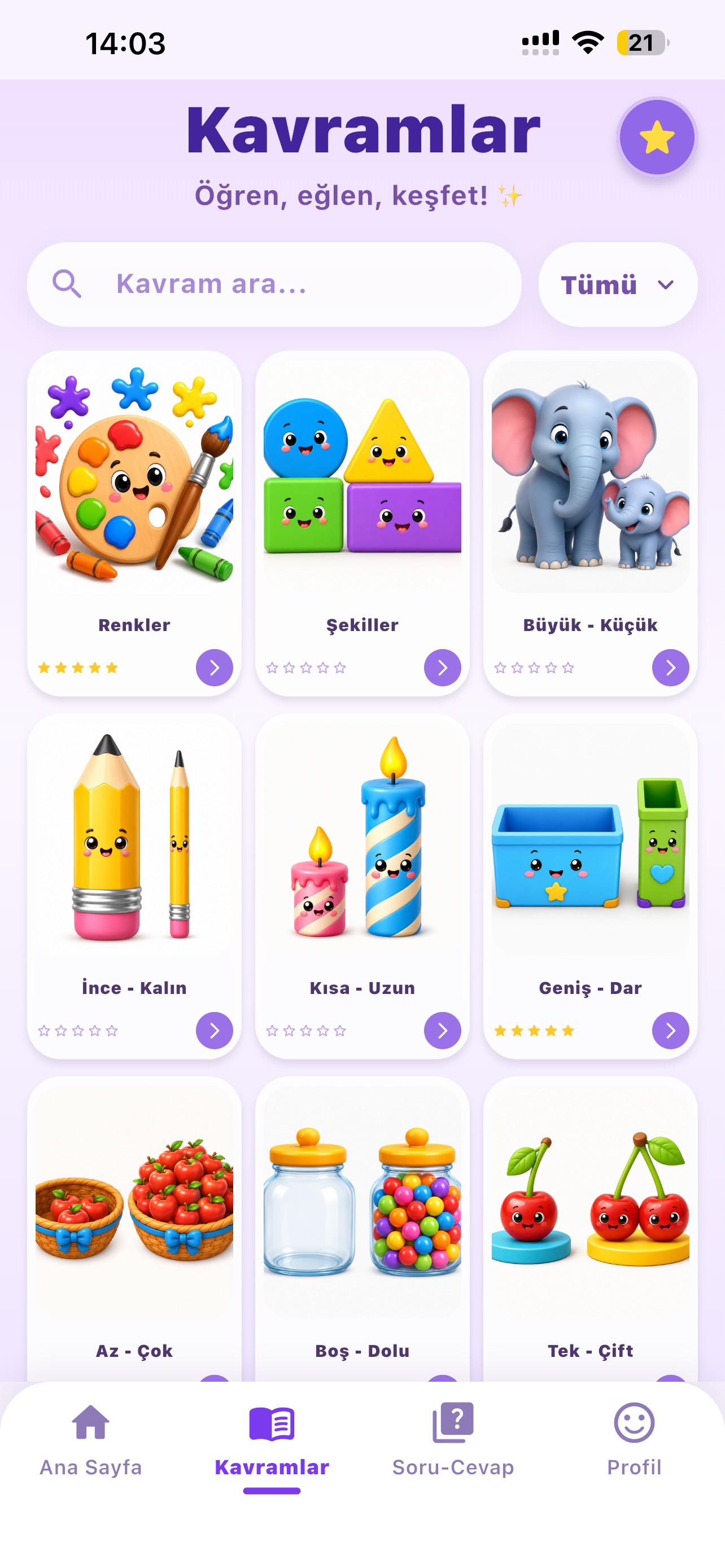The width and height of the screenshot is (725, 1568).
Task: Tap the arrow button on Kısa - Uzun
Action: click(443, 1030)
